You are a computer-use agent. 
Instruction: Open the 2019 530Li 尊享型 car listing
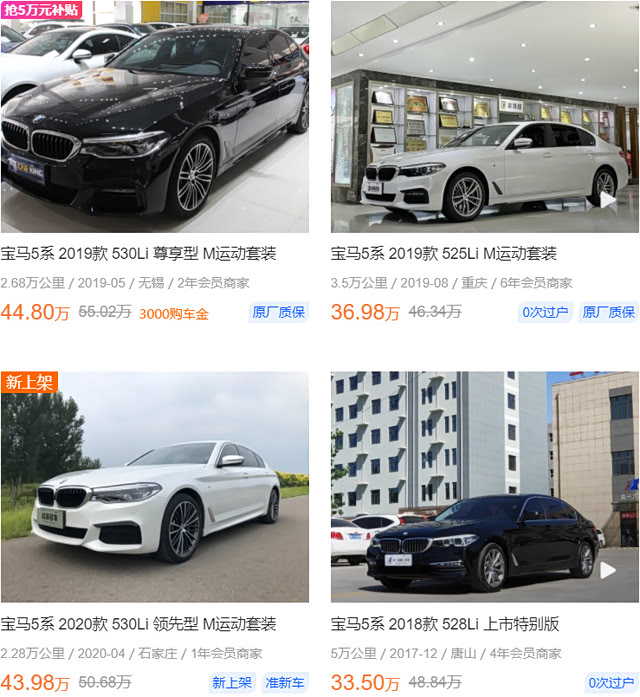[139, 254]
